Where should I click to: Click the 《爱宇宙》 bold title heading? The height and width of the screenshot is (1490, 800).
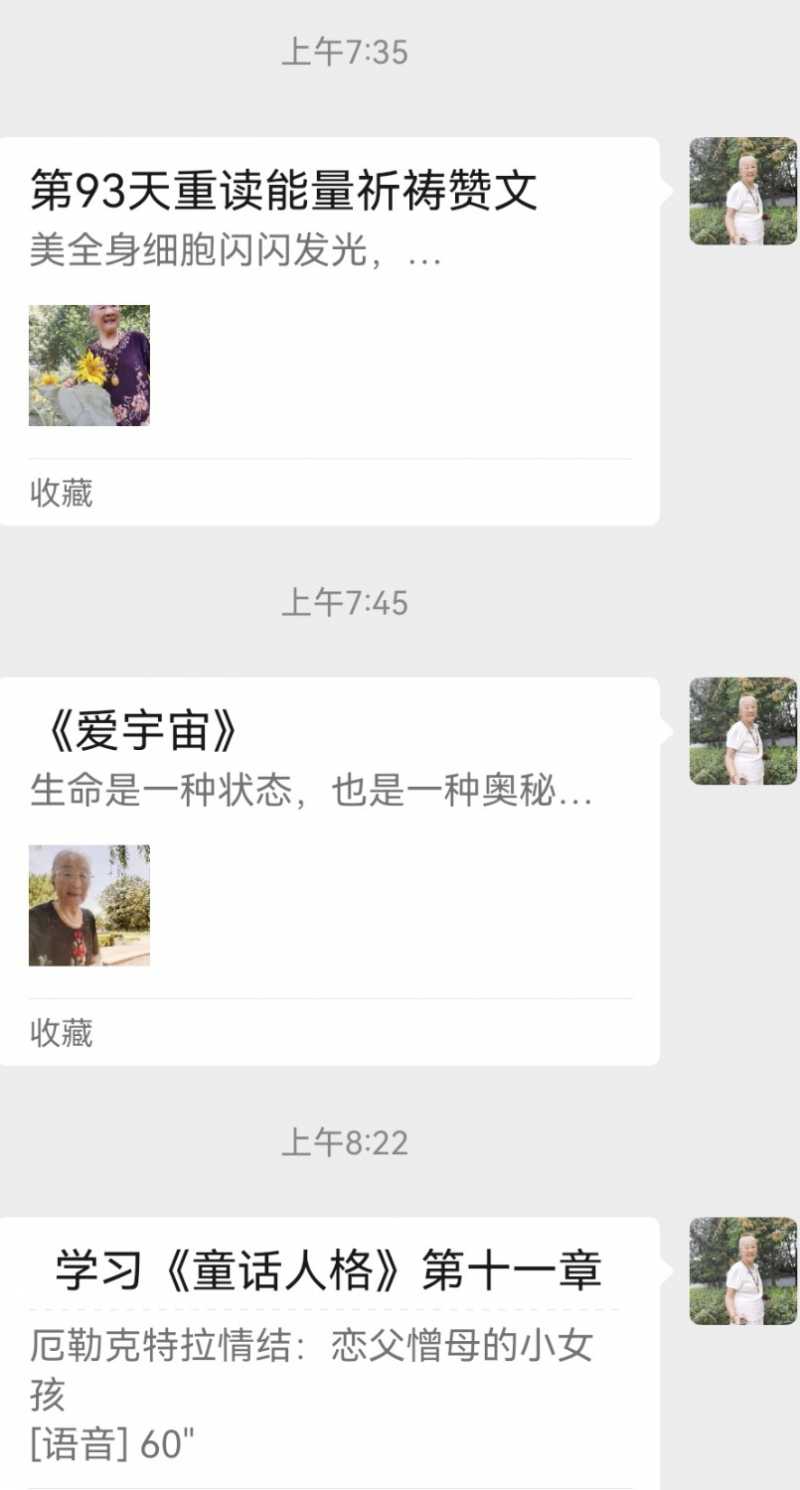[x=138, y=730]
